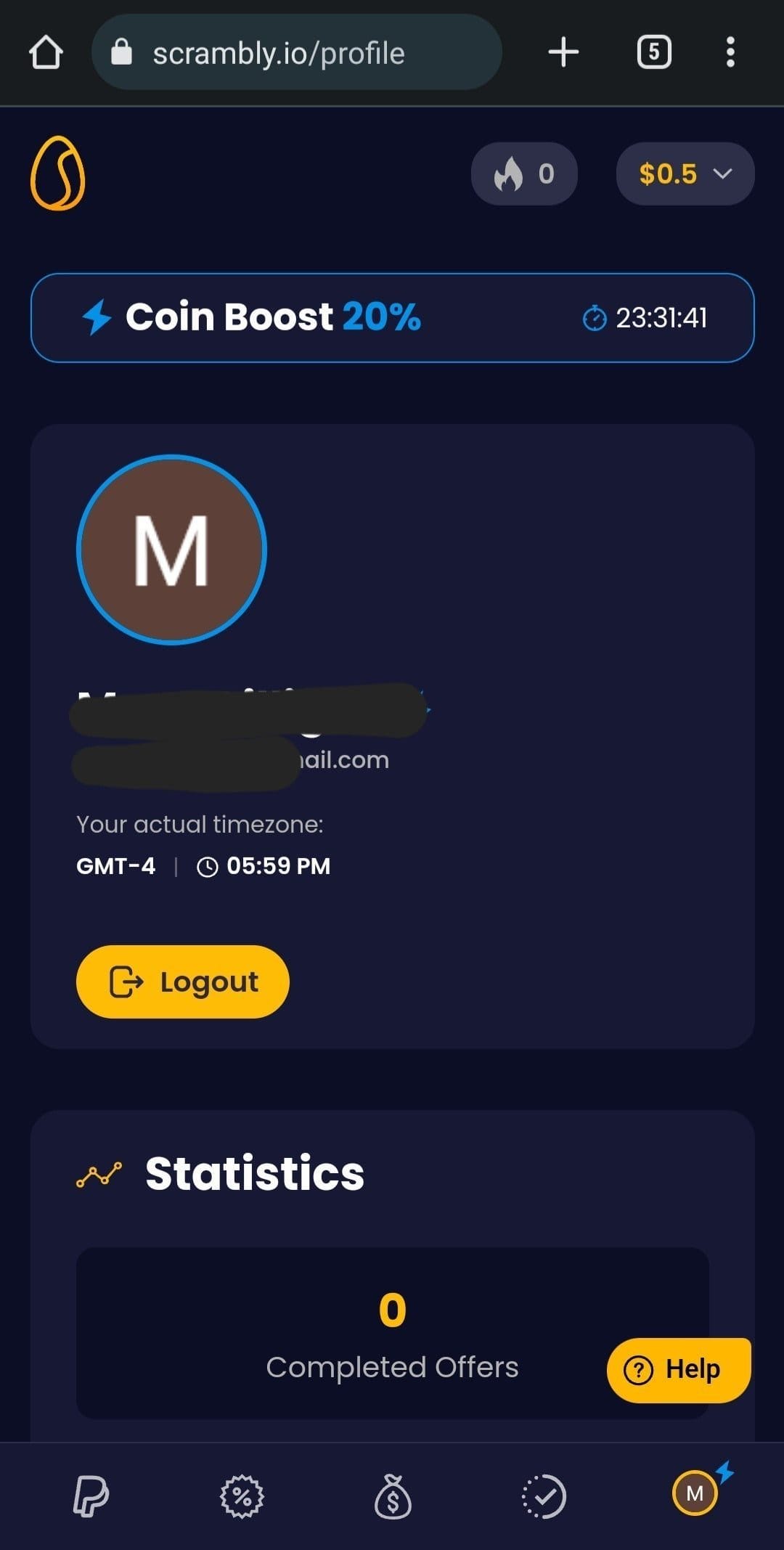This screenshot has height=1550, width=784.
Task: Expand the $0.5 balance dropdown
Action: click(x=685, y=174)
